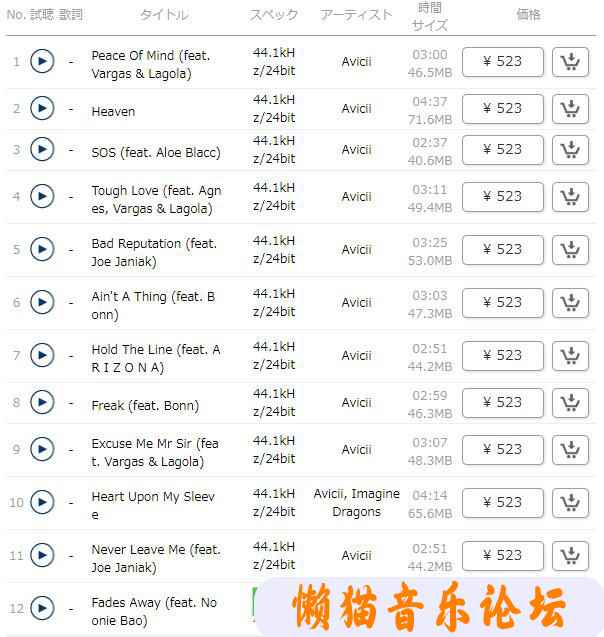604x637 pixels.
Task: Add Ain't A Thing to cart
Action: [570, 302]
